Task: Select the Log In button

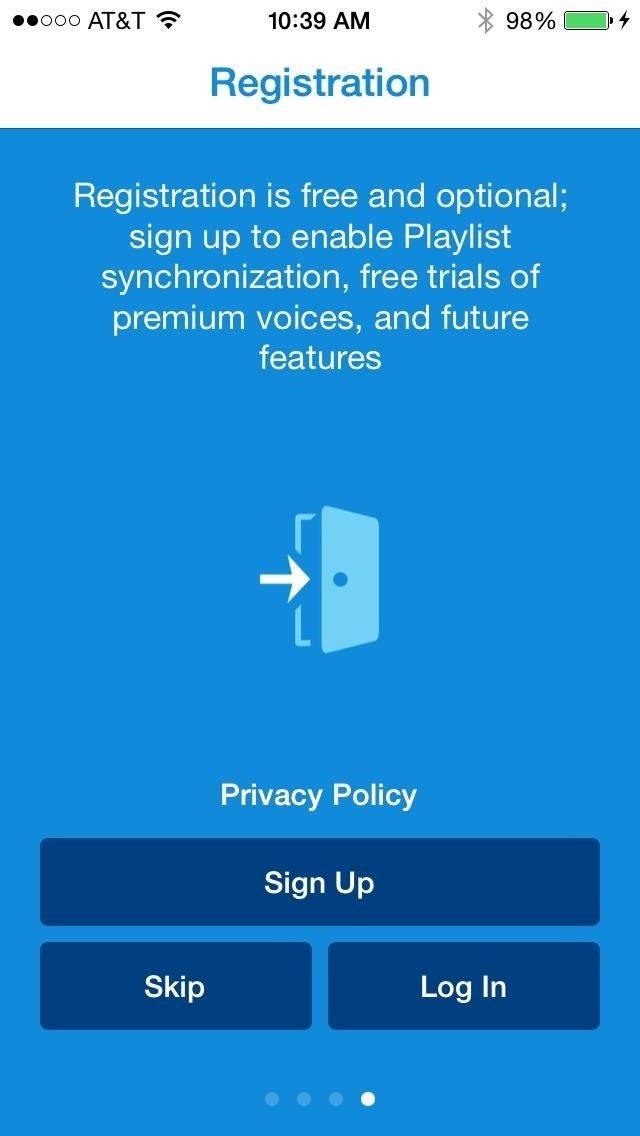Action: (463, 986)
